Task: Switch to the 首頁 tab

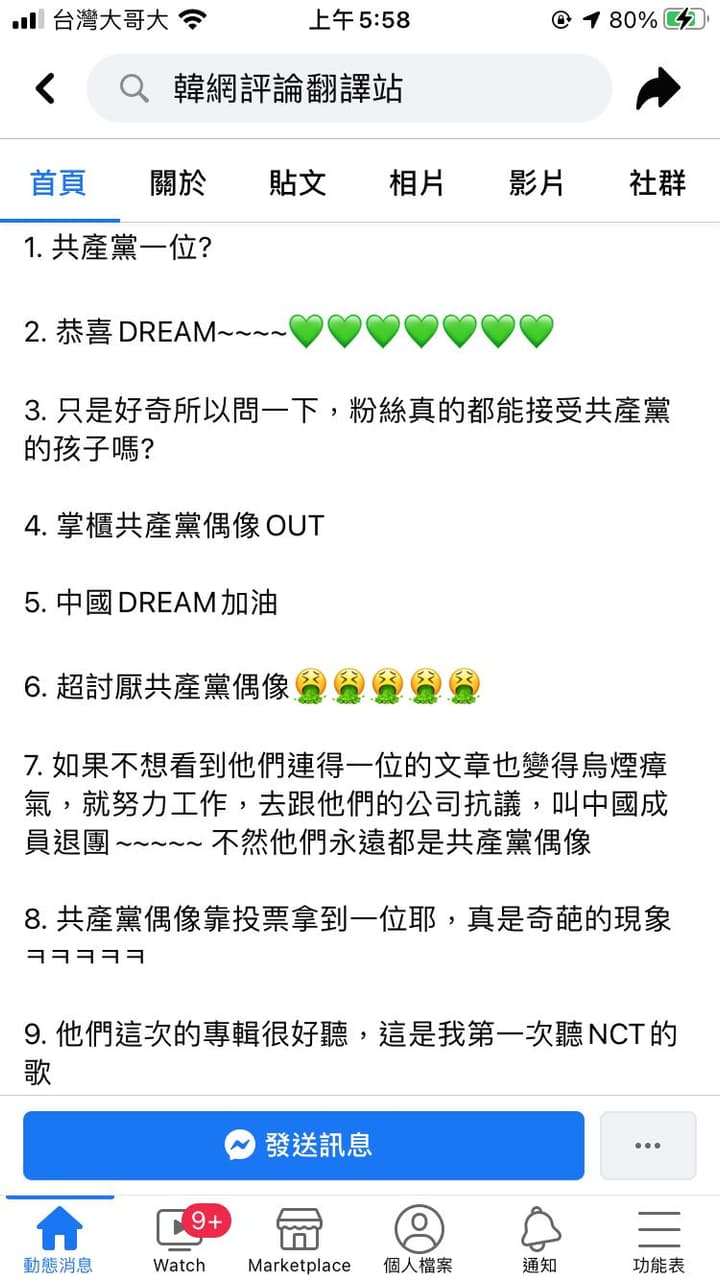Action: [x=58, y=183]
